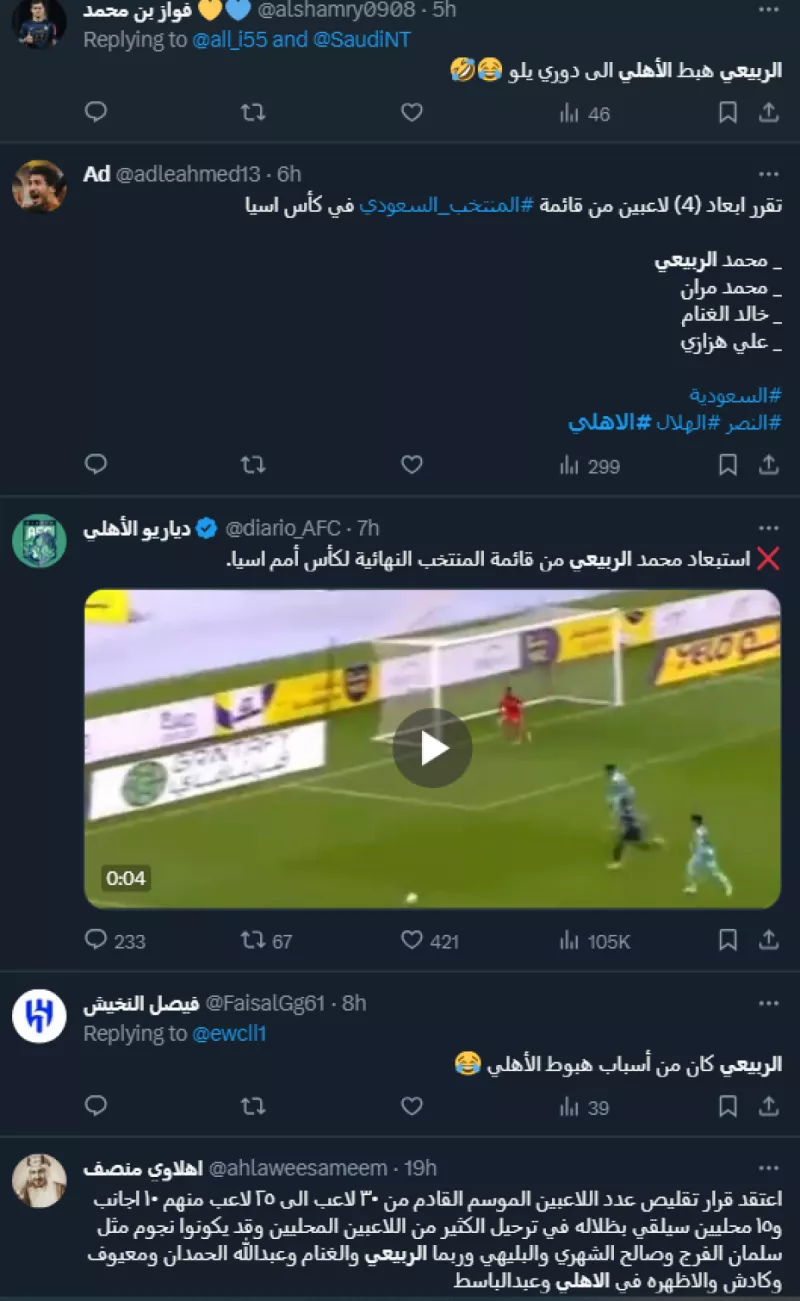Open the #السعودية hashtag
Image resolution: width=800 pixels, height=1301 pixels.
coord(735,394)
